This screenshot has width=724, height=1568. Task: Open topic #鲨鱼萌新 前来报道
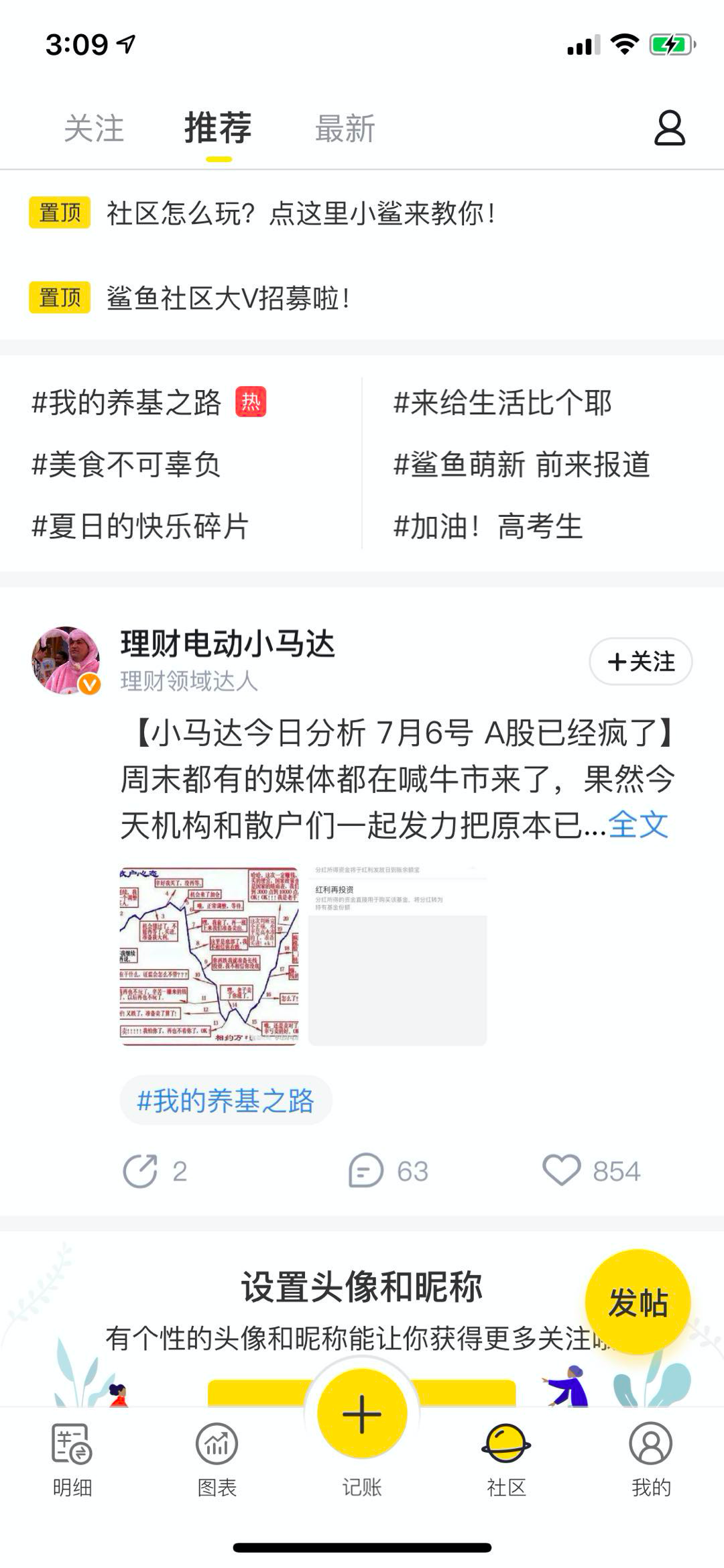click(x=522, y=465)
